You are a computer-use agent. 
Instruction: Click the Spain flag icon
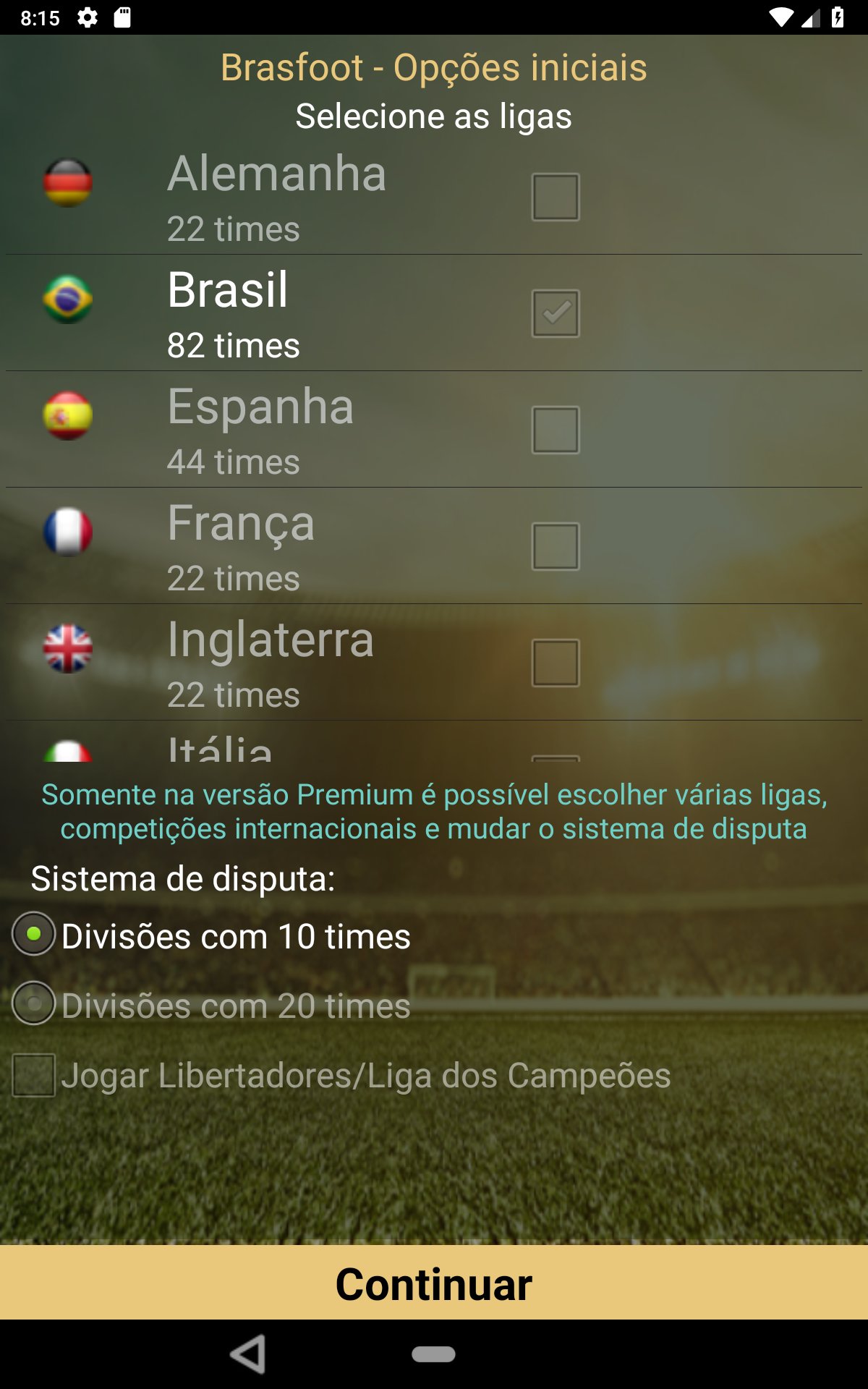pyautogui.click(x=67, y=416)
